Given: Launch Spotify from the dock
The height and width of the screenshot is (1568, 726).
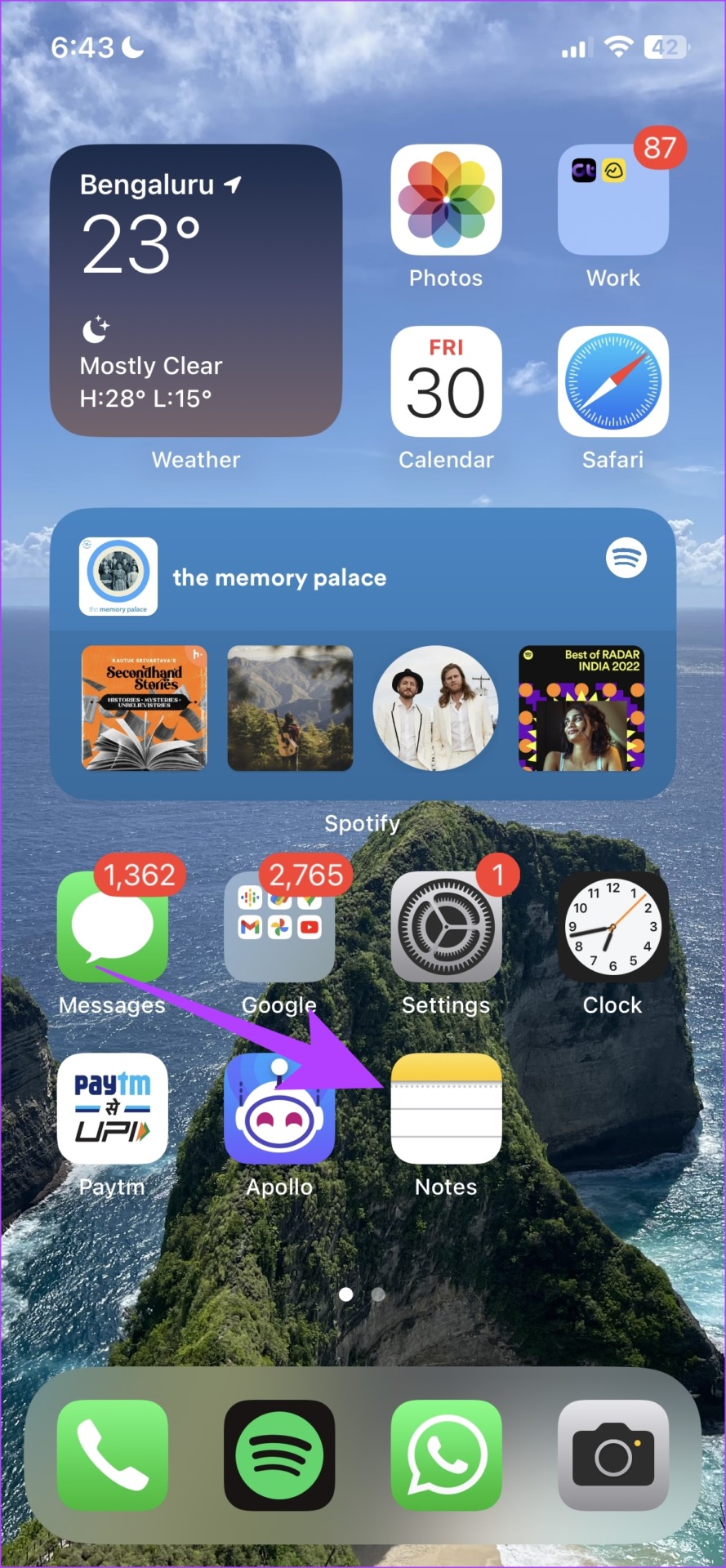Looking at the screenshot, I should [x=279, y=1455].
